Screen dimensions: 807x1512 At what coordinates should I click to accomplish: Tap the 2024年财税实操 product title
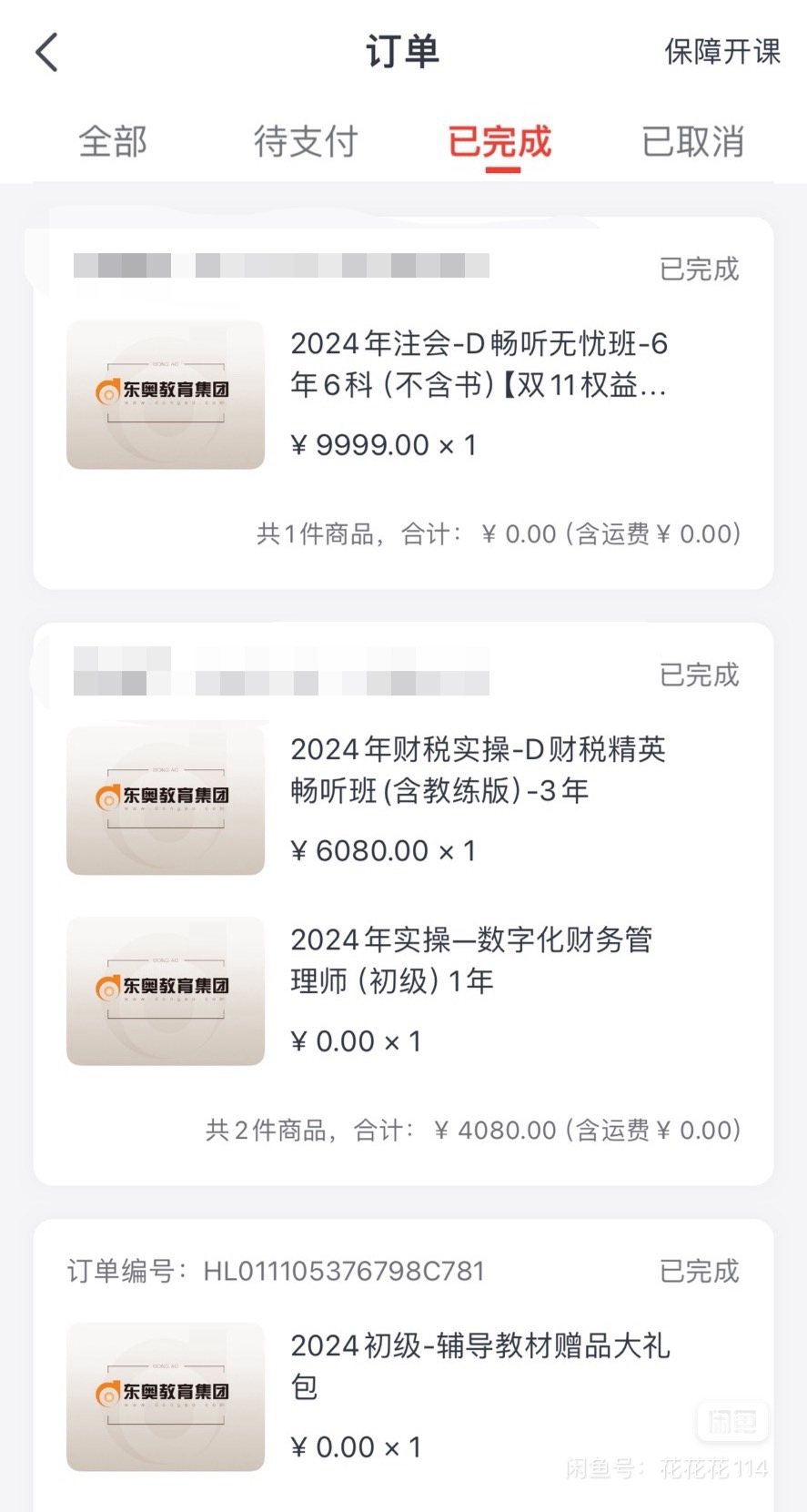(x=478, y=769)
